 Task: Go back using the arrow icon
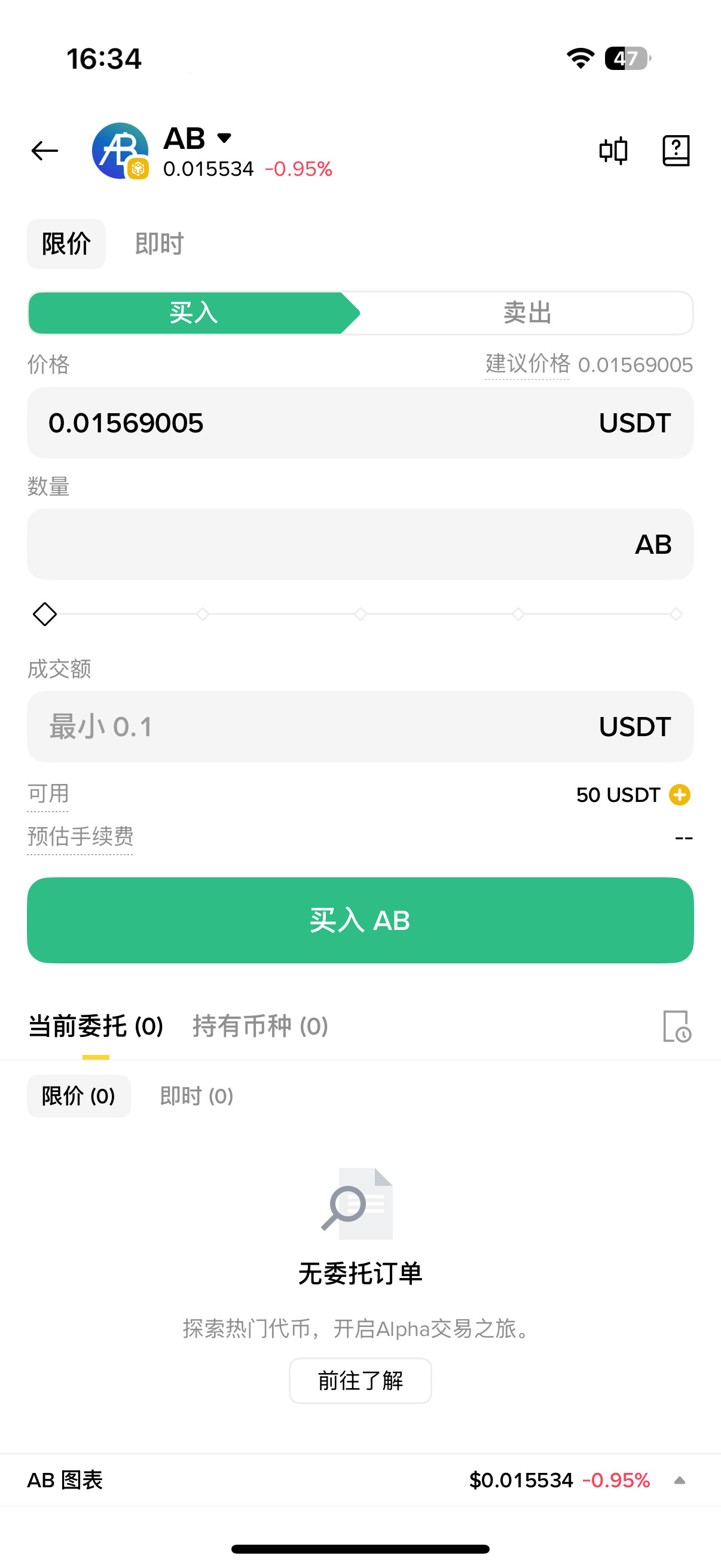pyautogui.click(x=44, y=150)
